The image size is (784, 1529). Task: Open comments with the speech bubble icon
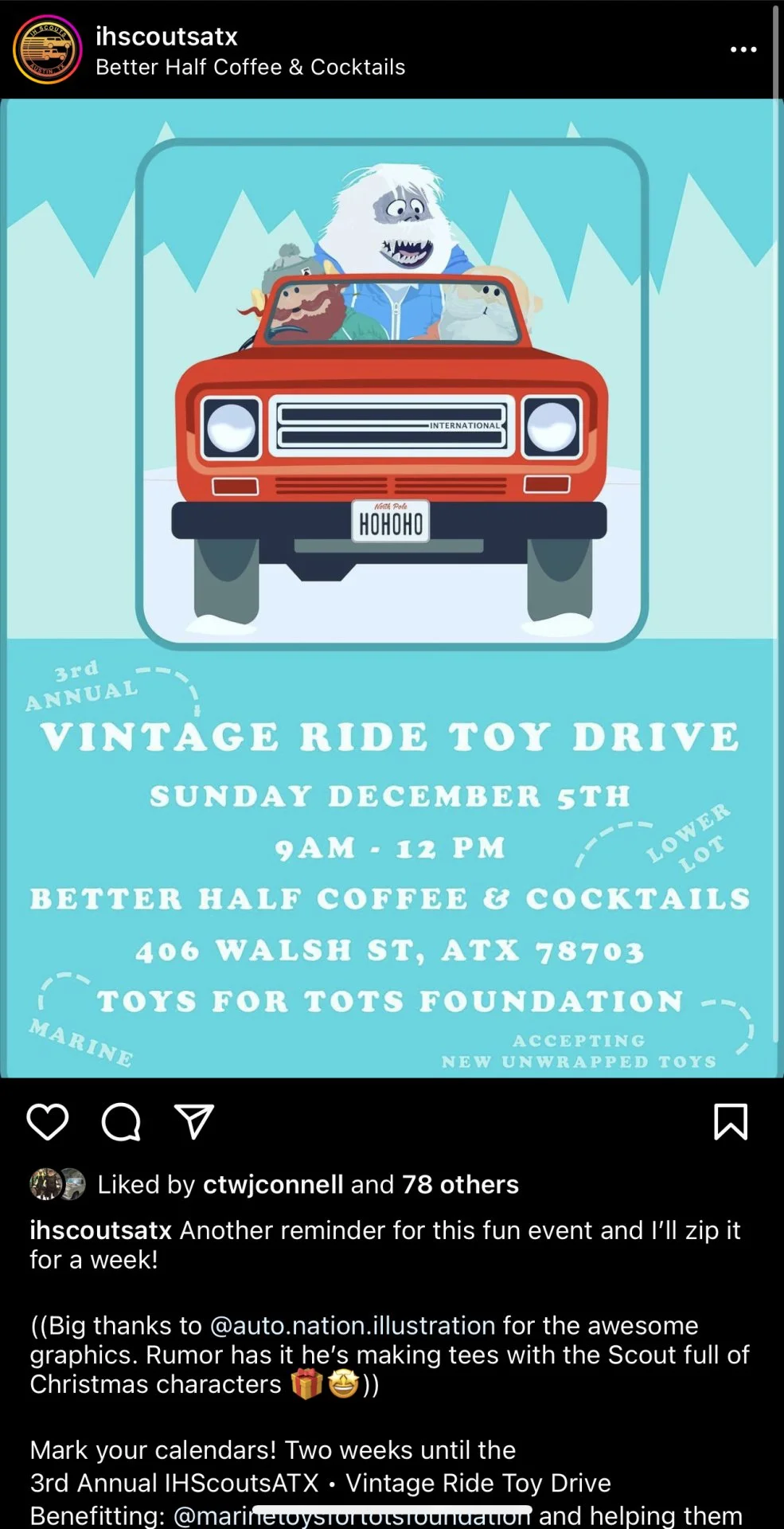pyautogui.click(x=121, y=1121)
